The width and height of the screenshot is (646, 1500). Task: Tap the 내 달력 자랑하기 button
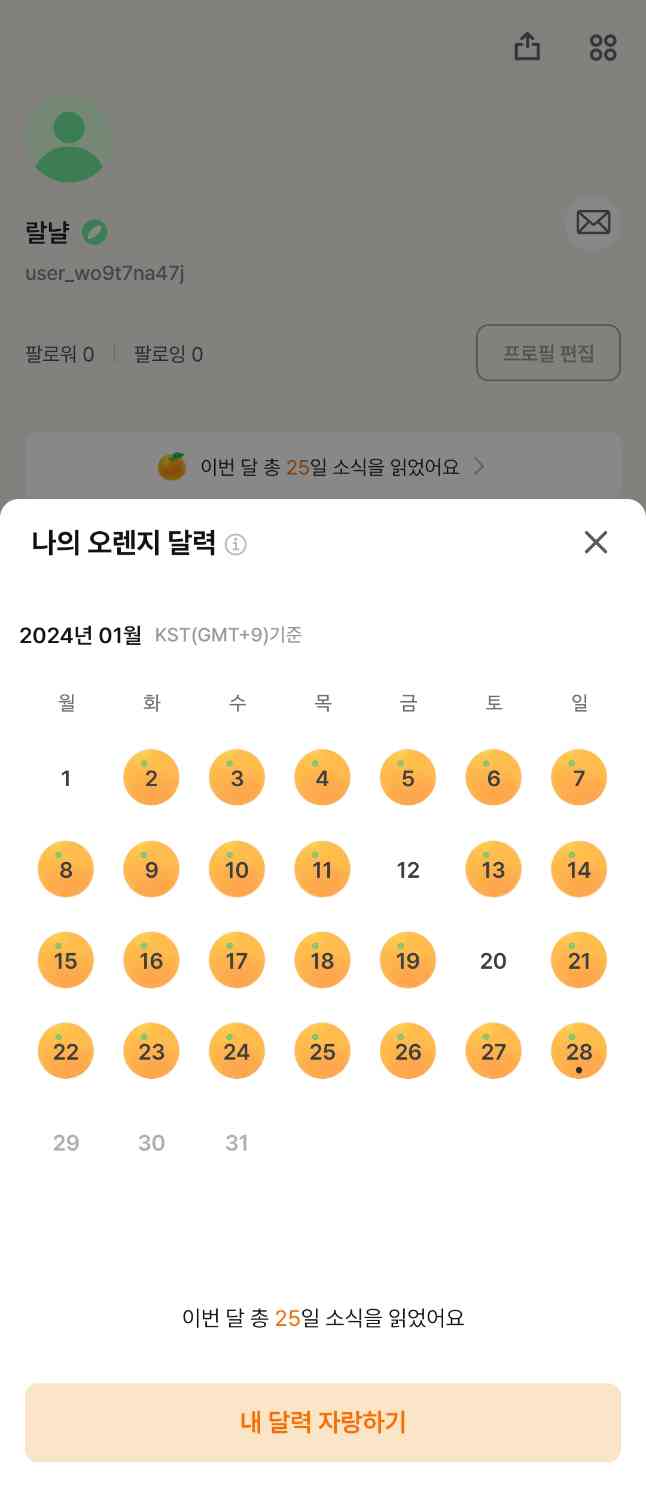323,1422
